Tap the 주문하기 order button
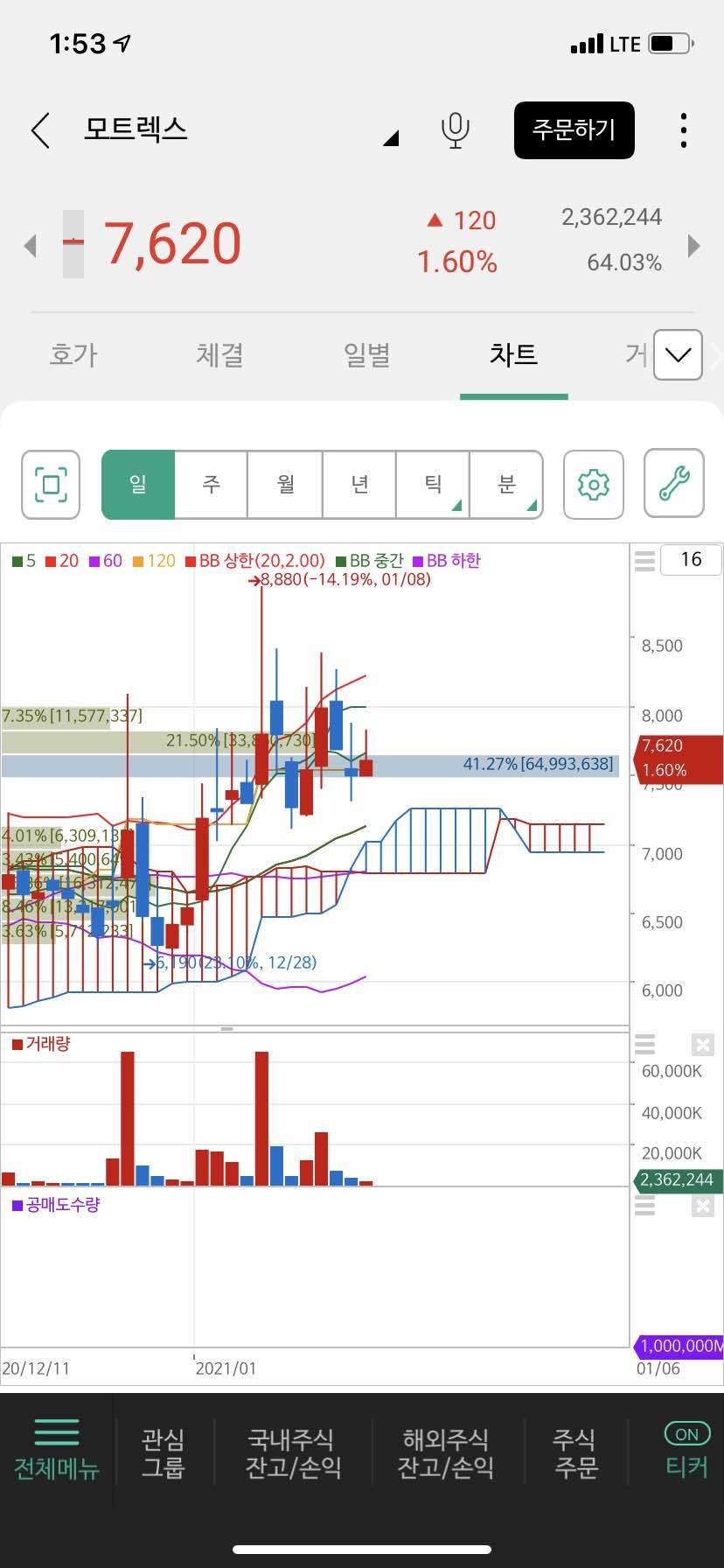 point(574,130)
